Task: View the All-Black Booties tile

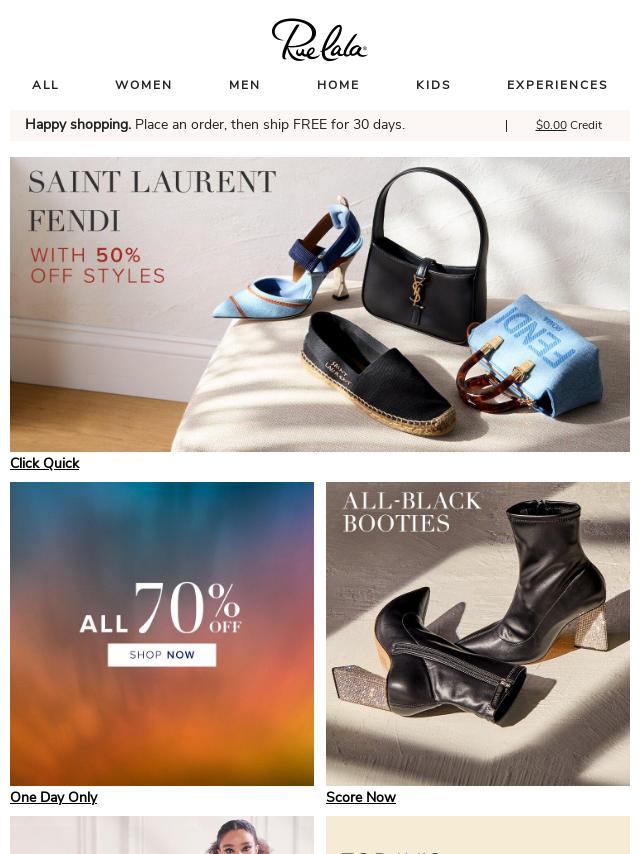Action: coord(478,634)
